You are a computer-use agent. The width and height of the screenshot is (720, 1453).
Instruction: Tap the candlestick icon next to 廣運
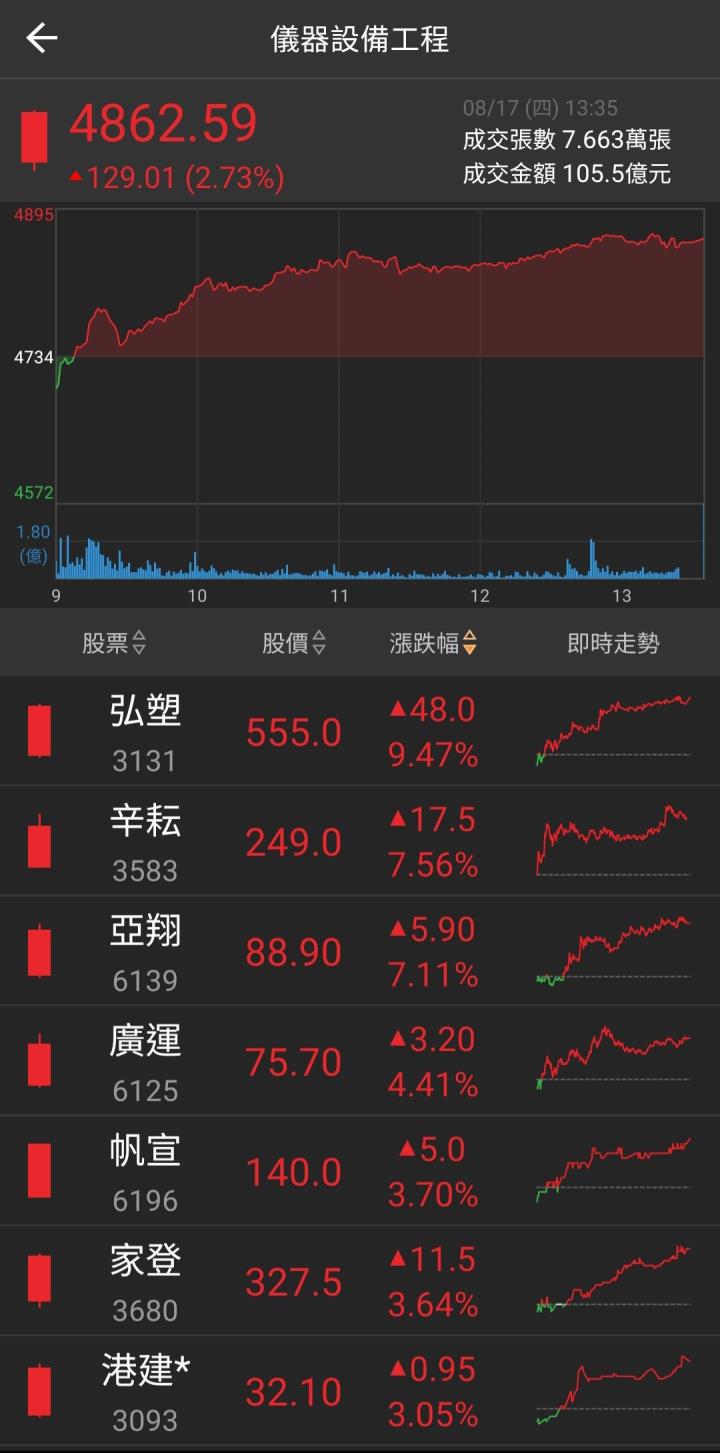click(38, 1060)
